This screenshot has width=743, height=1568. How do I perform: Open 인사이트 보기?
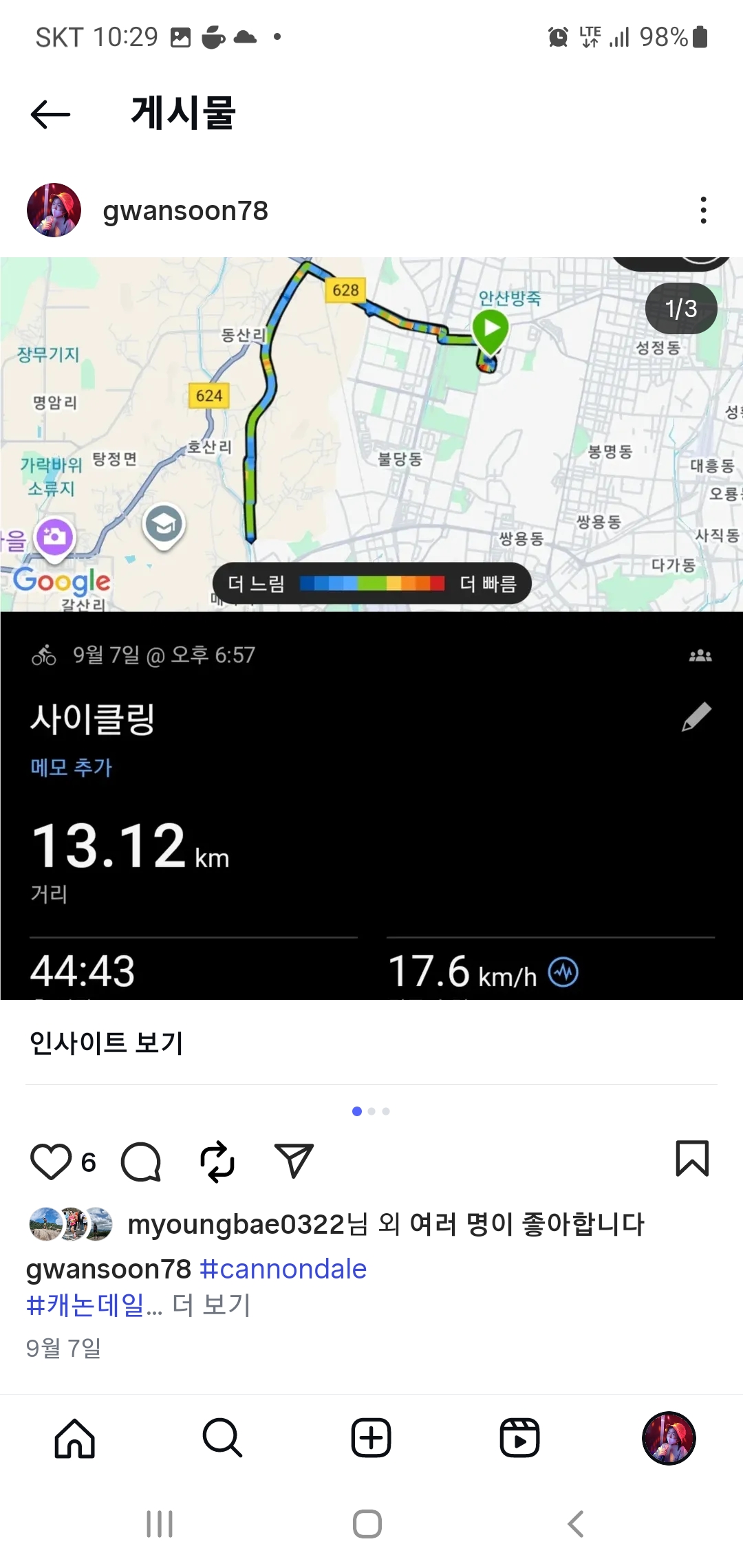coord(106,1043)
